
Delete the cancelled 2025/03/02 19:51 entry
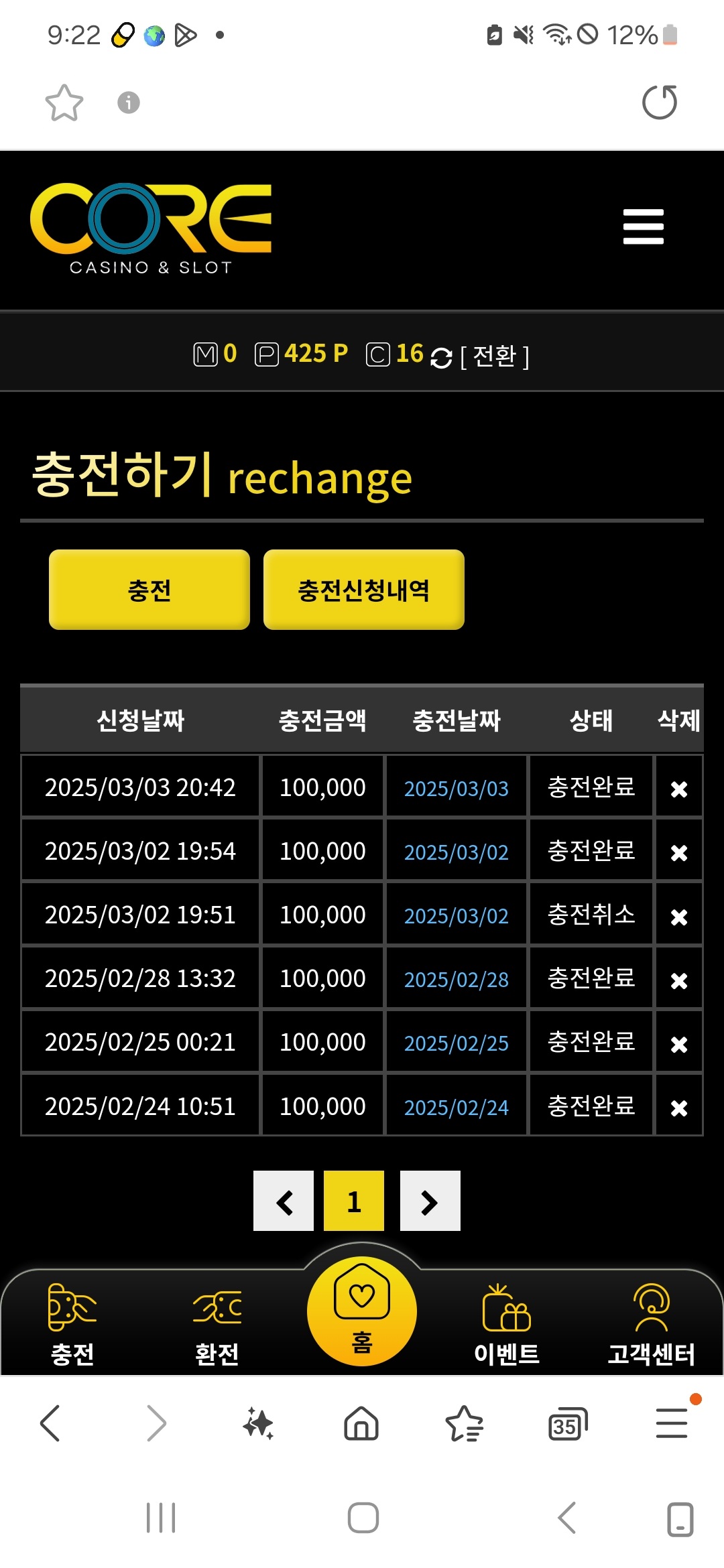[x=679, y=916]
